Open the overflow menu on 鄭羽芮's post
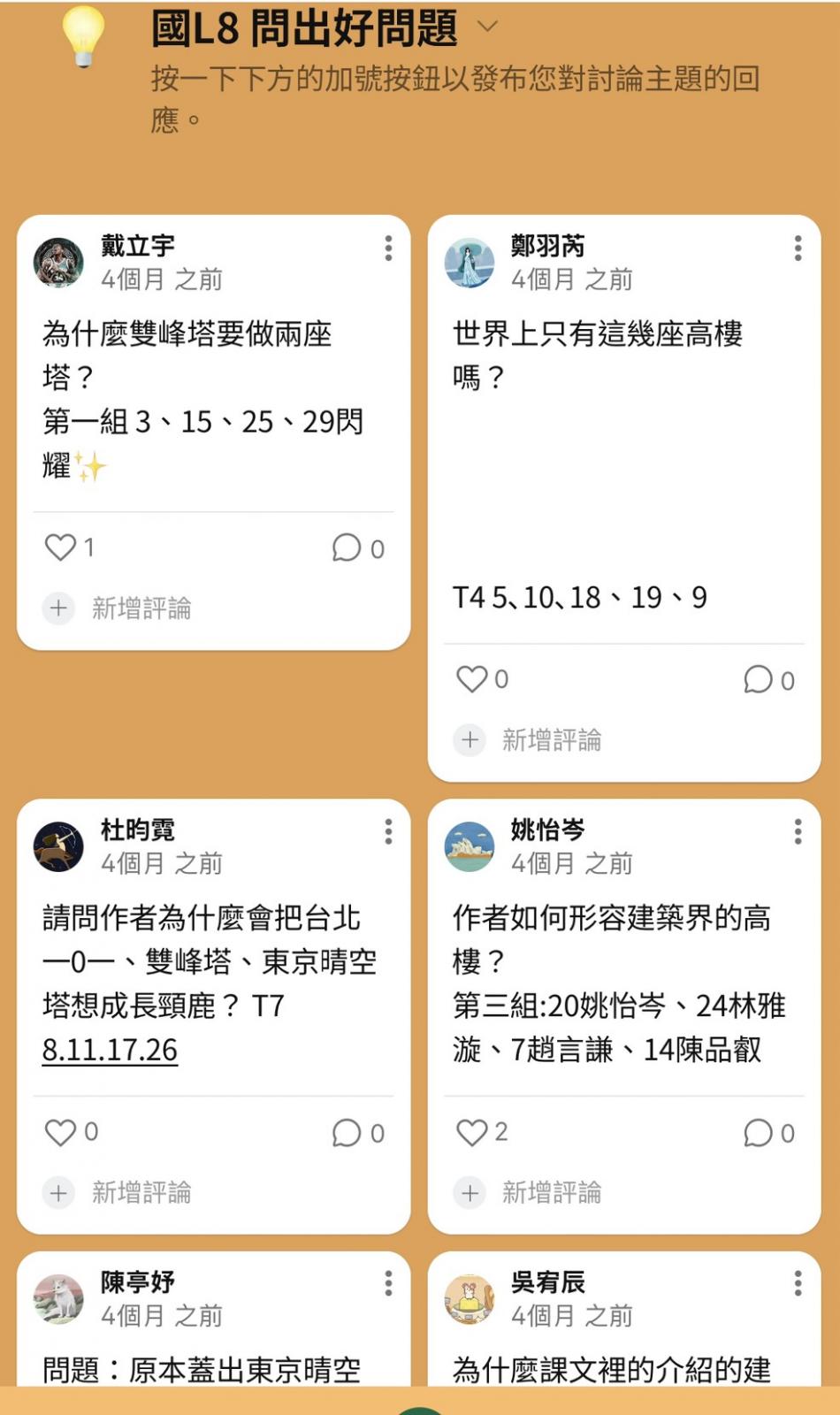 pyautogui.click(x=798, y=249)
